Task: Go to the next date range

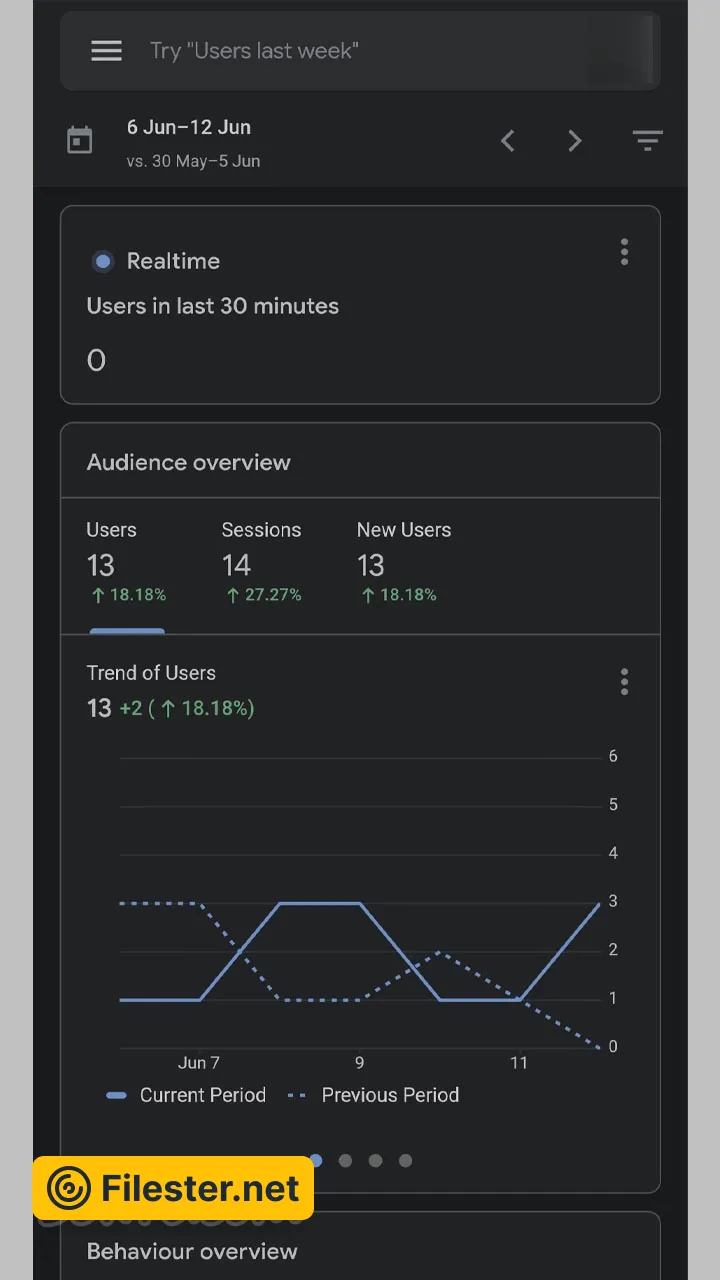Action: 575,141
